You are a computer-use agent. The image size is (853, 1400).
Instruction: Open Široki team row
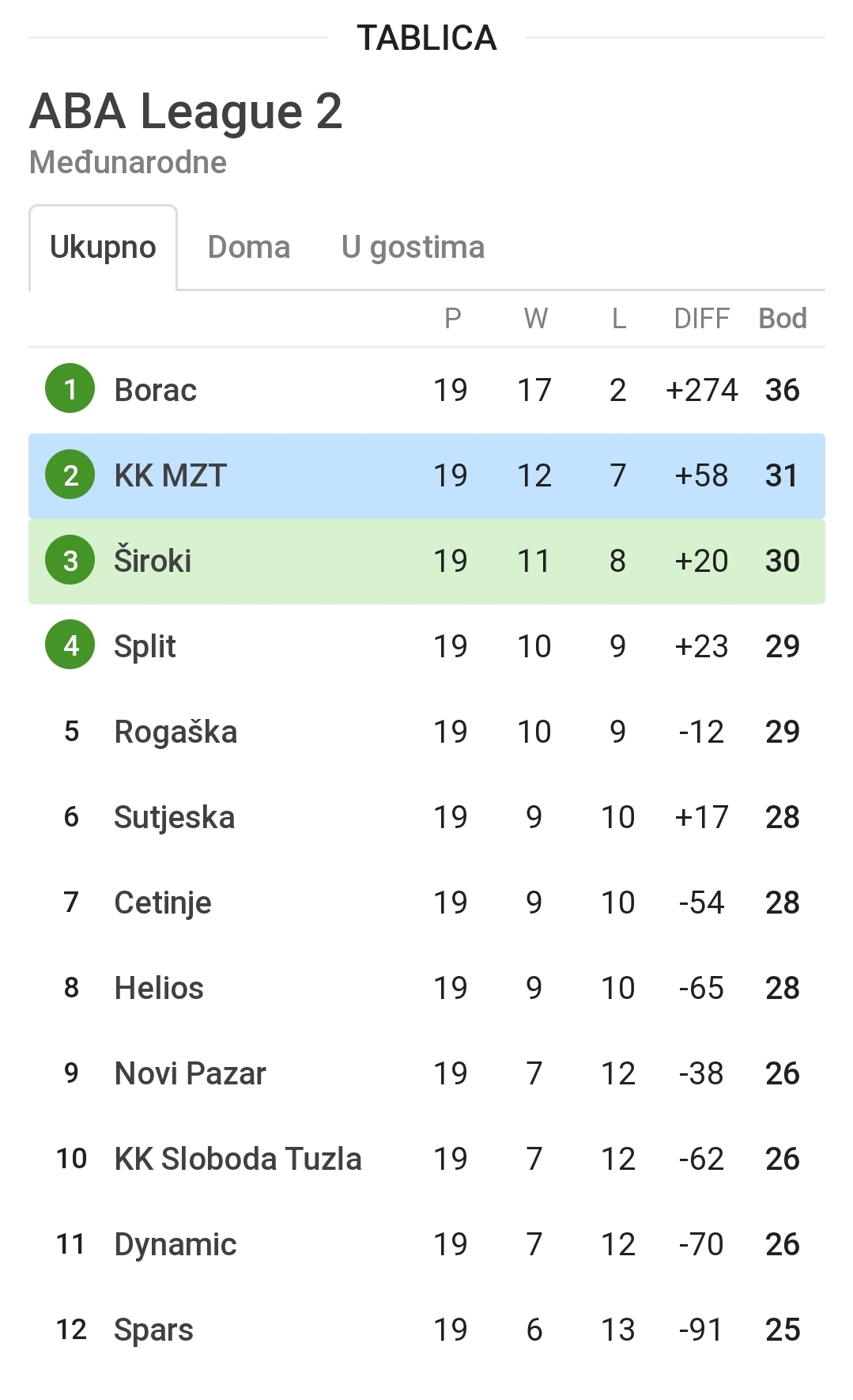pyautogui.click(x=427, y=561)
